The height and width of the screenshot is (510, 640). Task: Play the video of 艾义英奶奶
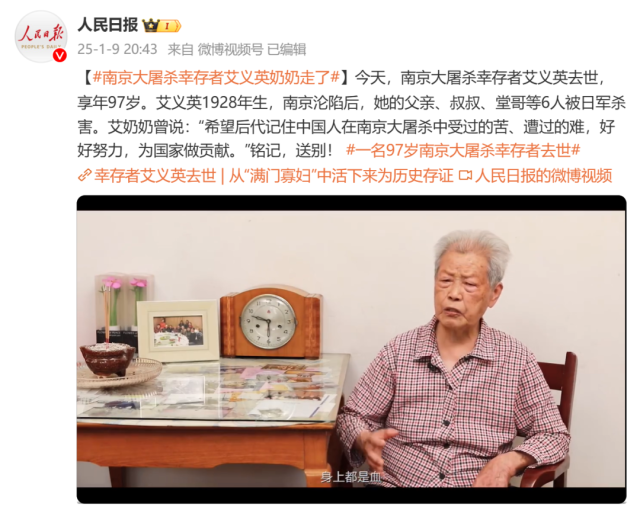point(351,348)
